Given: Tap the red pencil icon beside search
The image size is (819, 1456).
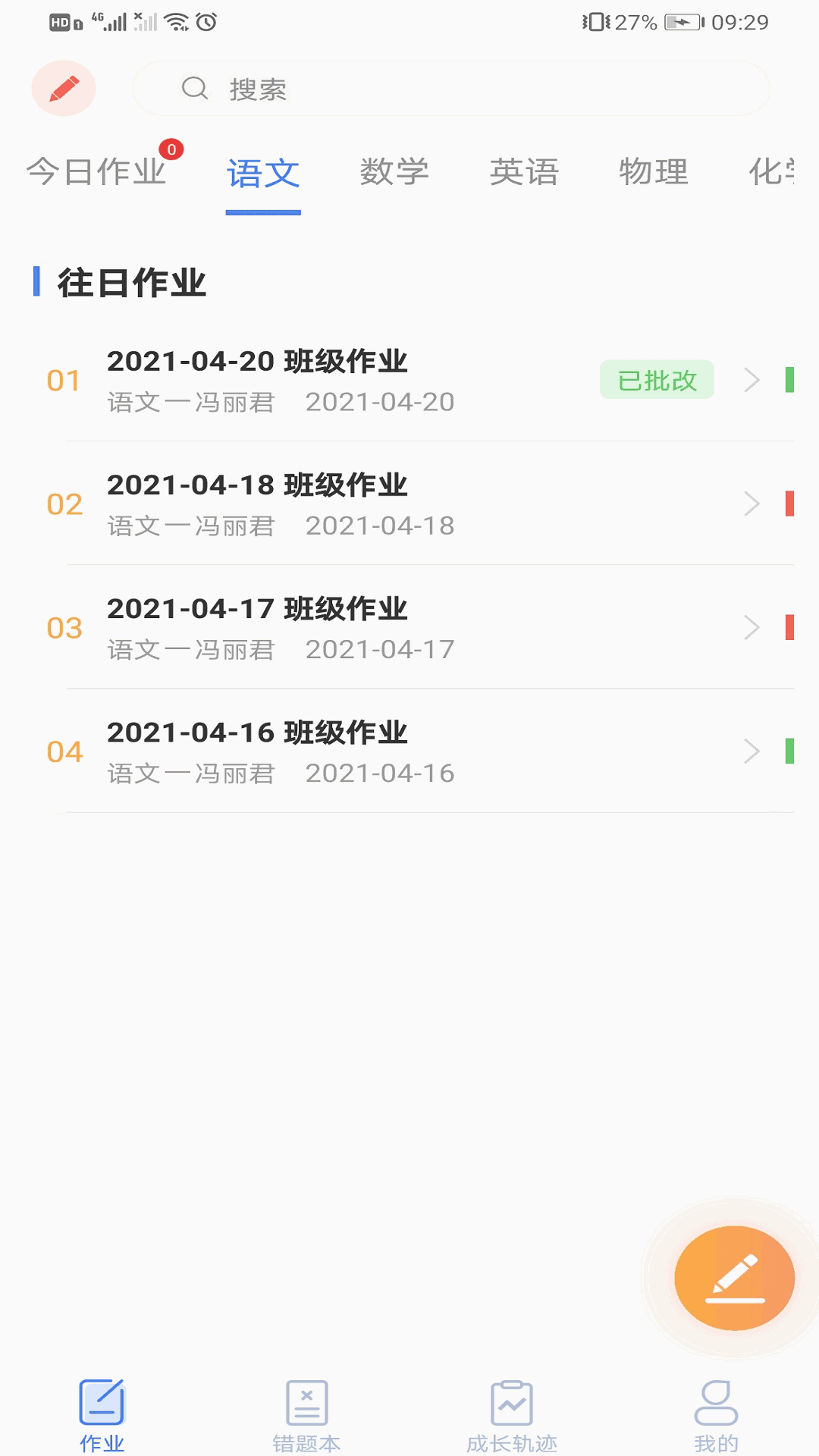Looking at the screenshot, I should tap(64, 88).
